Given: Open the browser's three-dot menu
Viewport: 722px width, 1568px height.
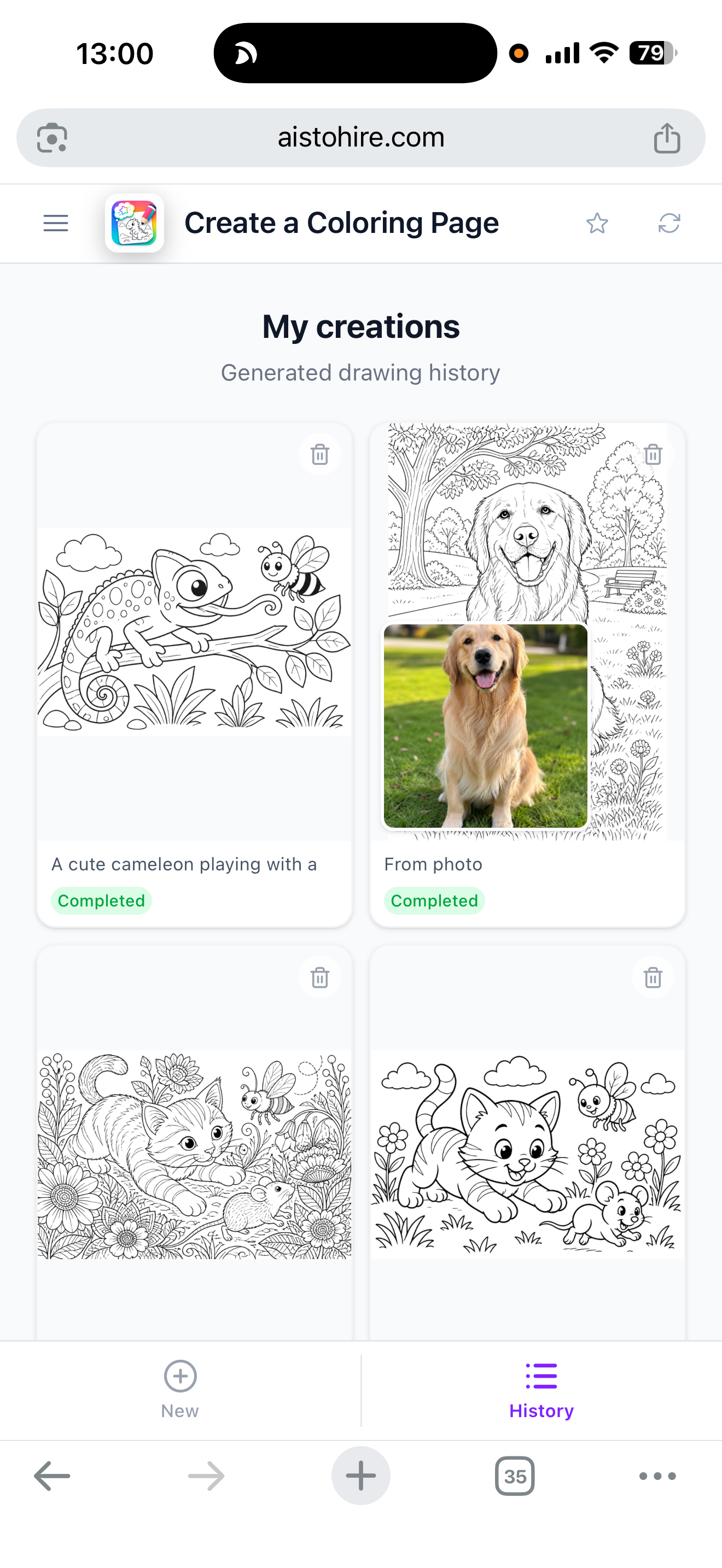Looking at the screenshot, I should pyautogui.click(x=657, y=1476).
